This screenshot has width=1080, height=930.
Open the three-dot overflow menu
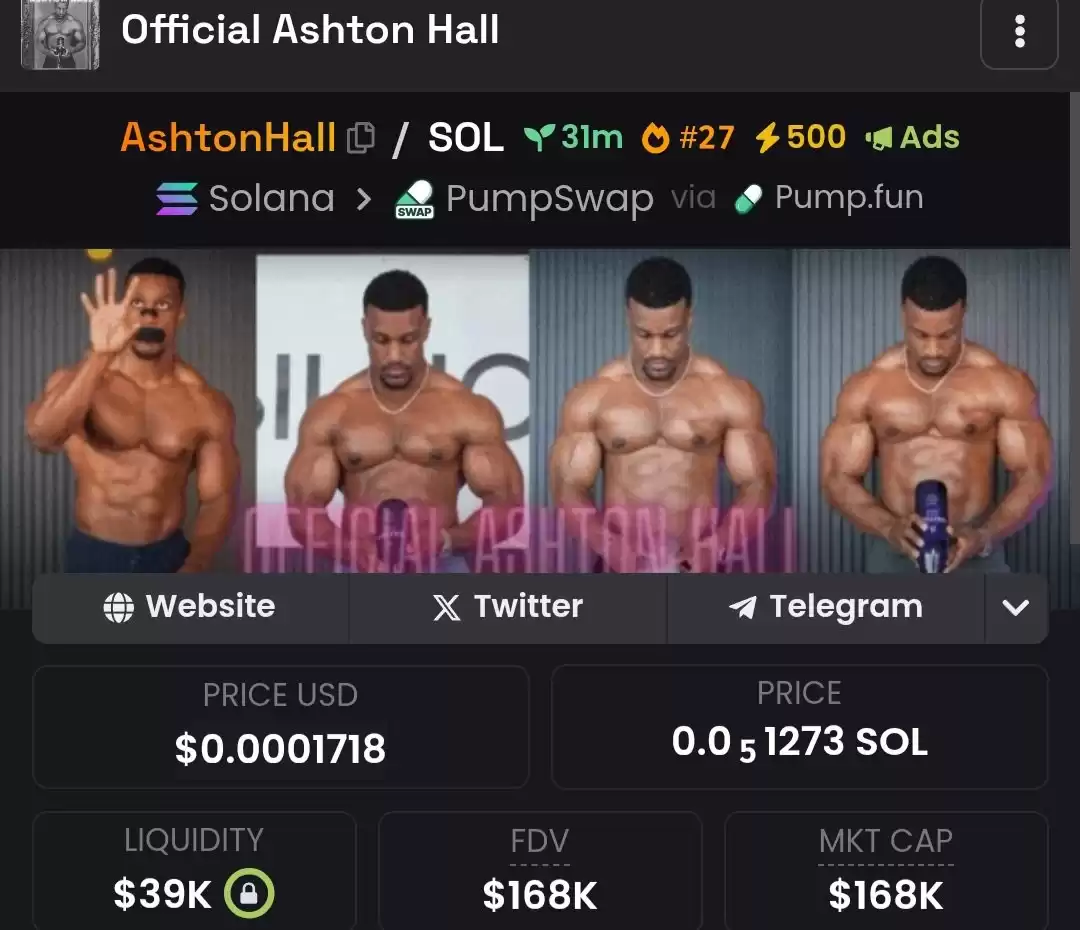click(x=1019, y=32)
